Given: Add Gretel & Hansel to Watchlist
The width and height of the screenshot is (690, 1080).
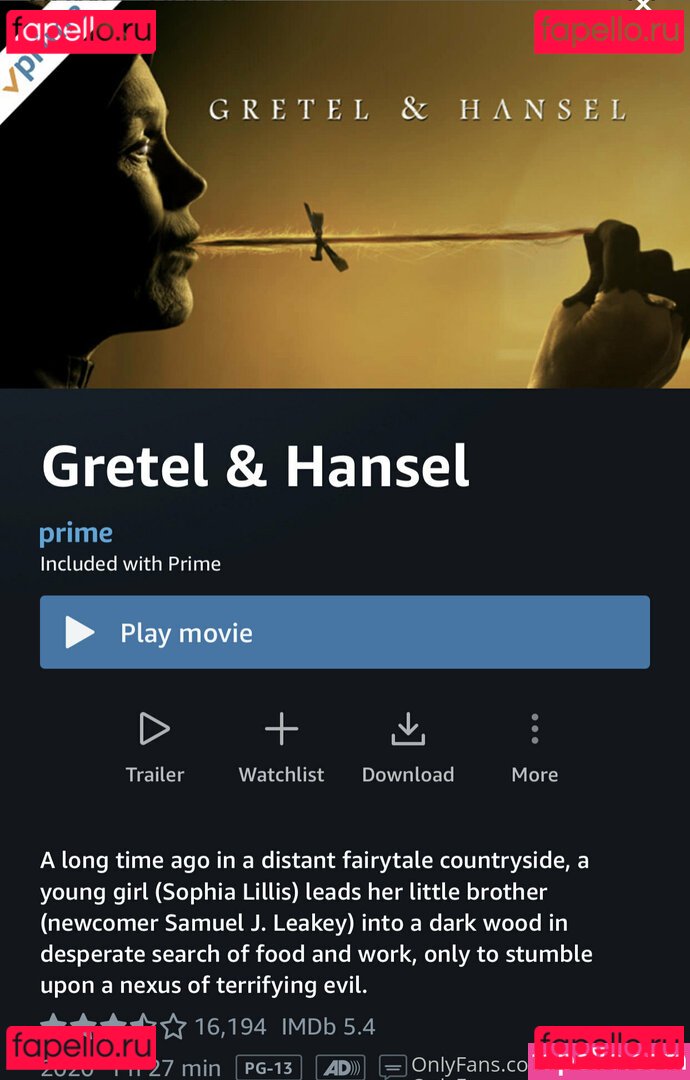Looking at the screenshot, I should click(x=281, y=745).
